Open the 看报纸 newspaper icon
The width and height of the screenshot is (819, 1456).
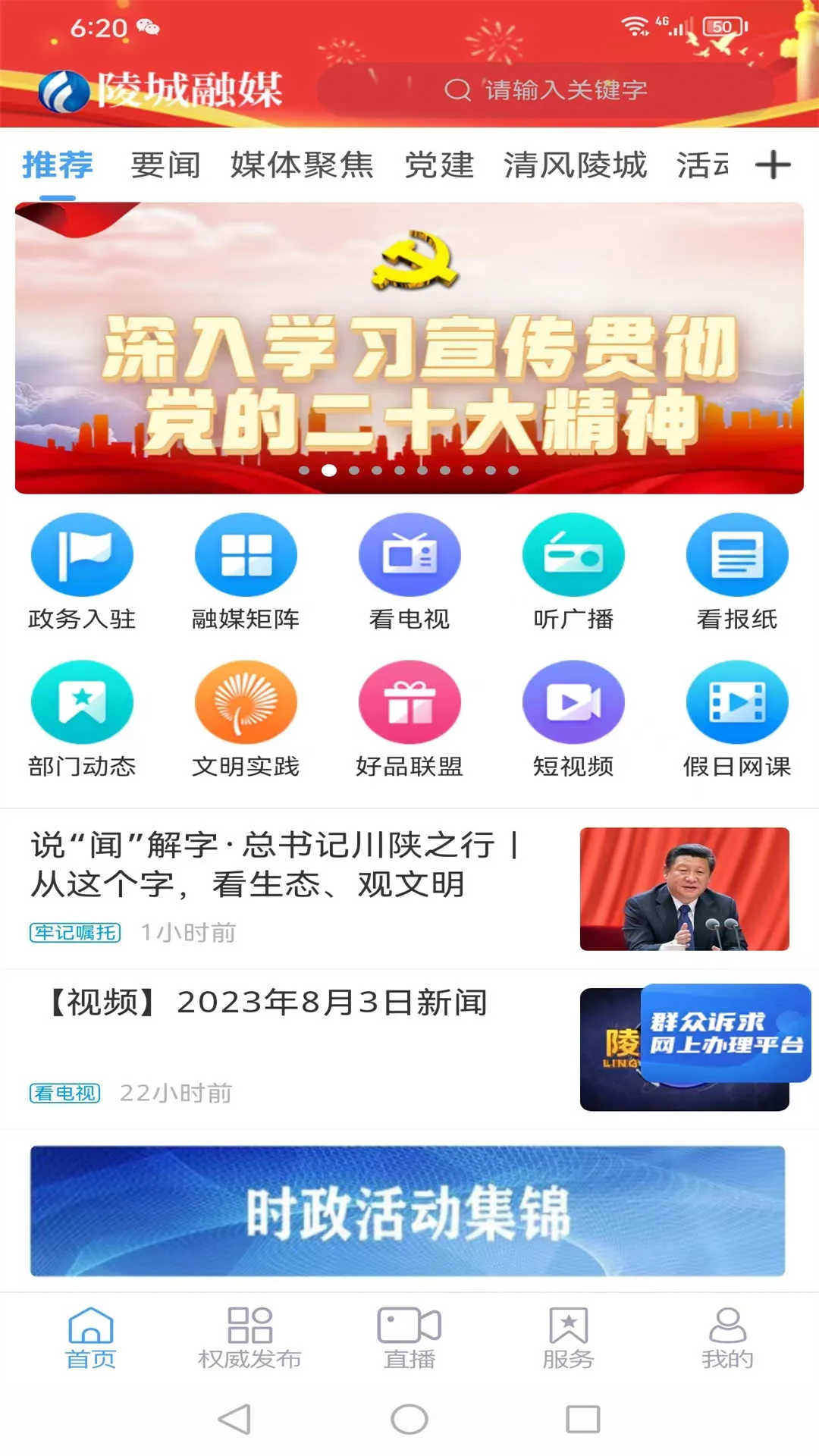coord(736,554)
